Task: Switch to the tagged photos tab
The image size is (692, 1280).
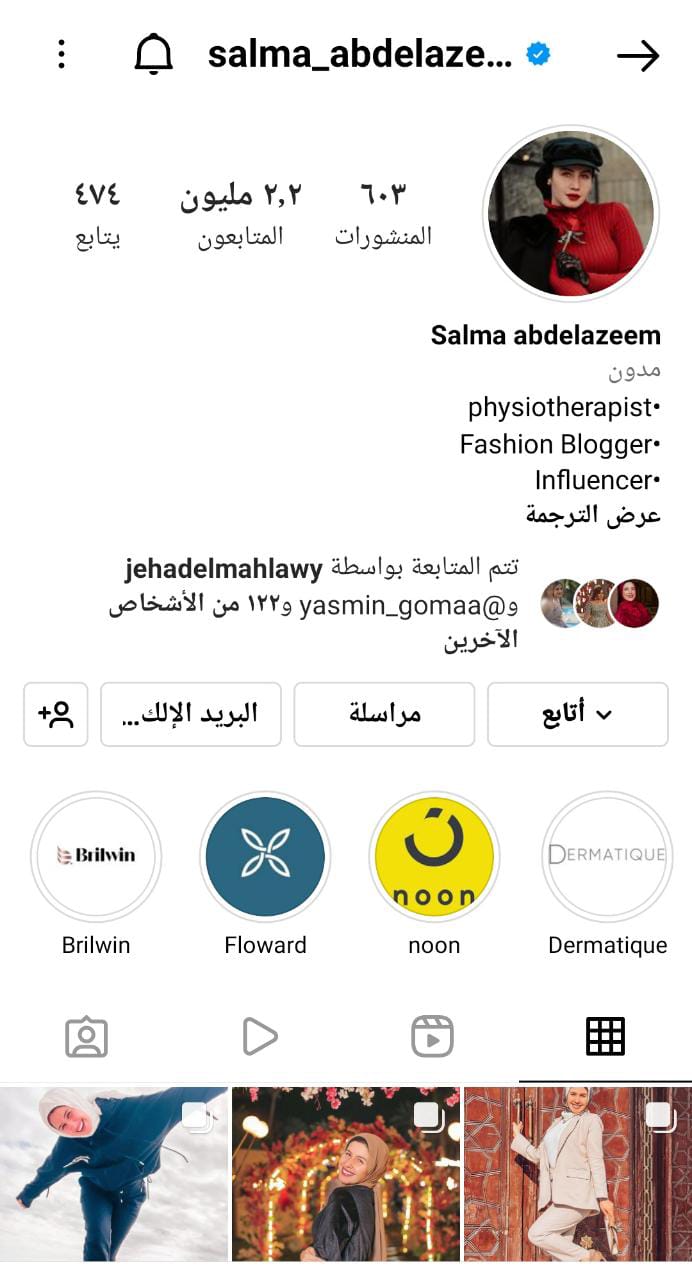Action: [86, 1037]
